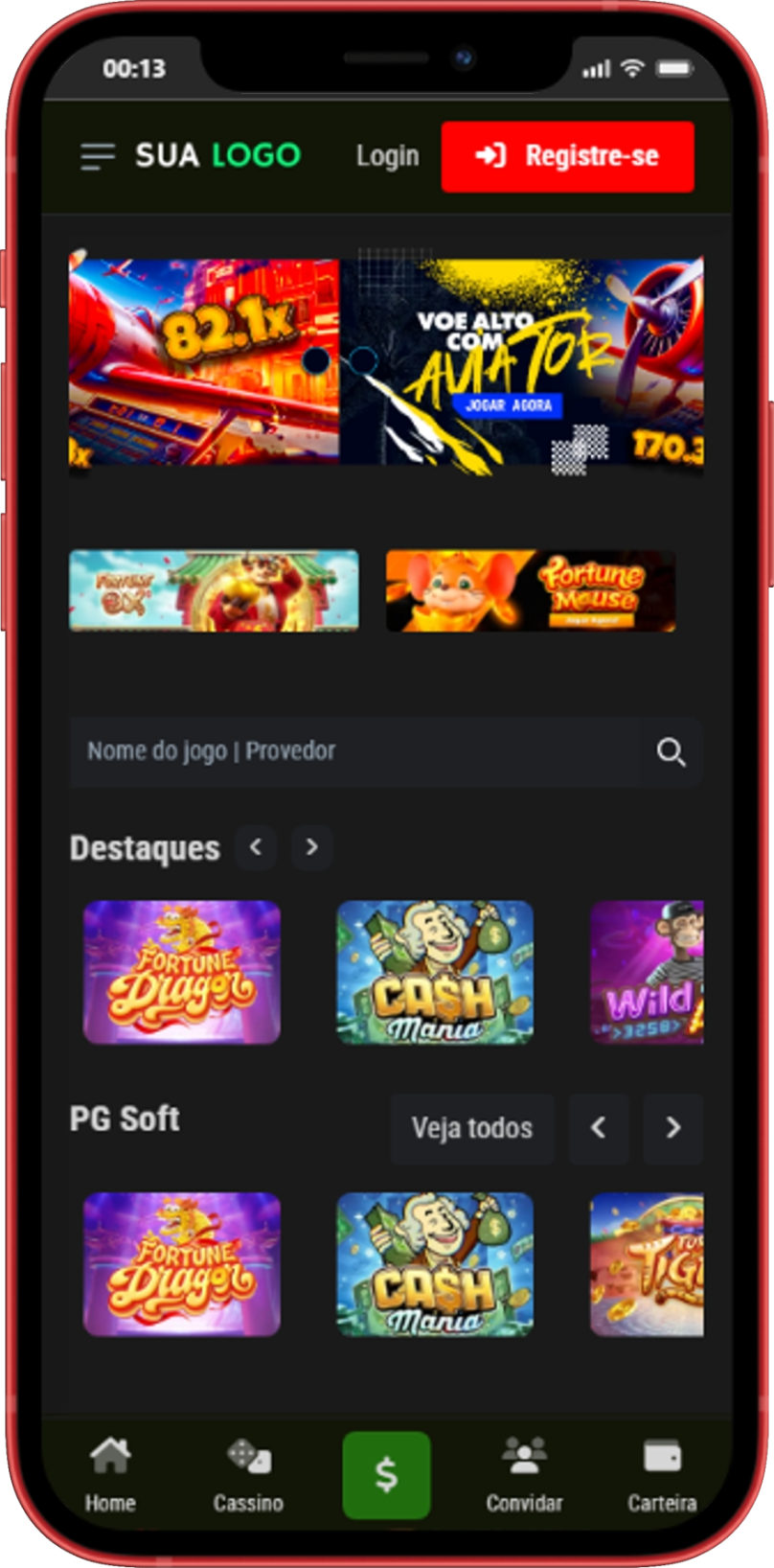This screenshot has height=1568, width=774.
Task: Show next PG Soft games
Action: pyautogui.click(x=672, y=1128)
